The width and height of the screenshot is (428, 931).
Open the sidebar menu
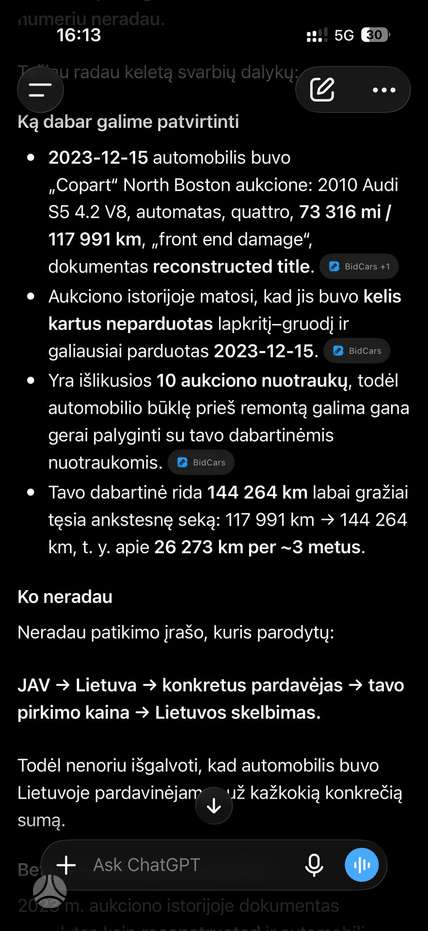click(x=40, y=90)
